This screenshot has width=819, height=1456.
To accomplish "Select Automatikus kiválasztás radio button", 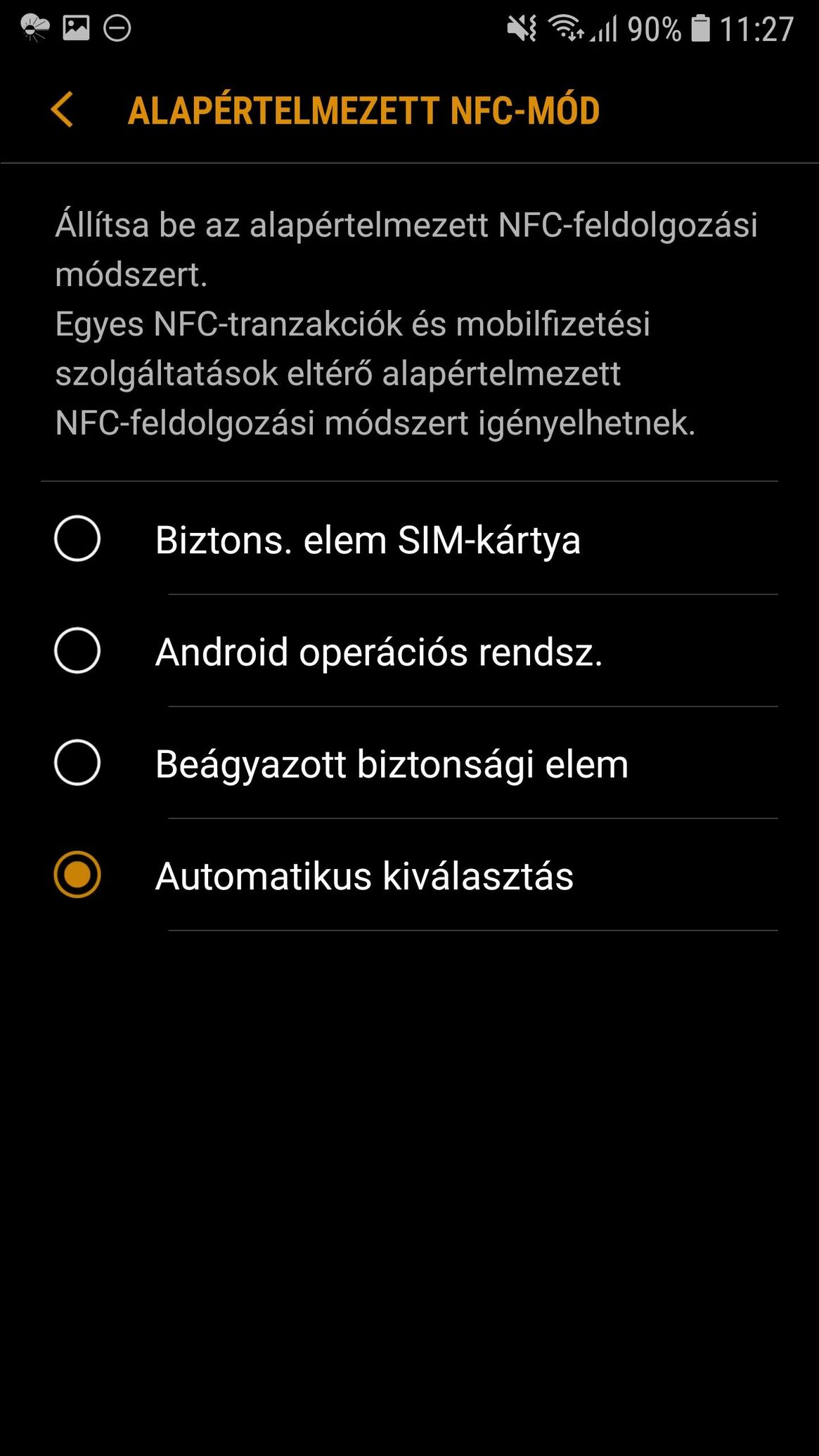I will tap(77, 875).
